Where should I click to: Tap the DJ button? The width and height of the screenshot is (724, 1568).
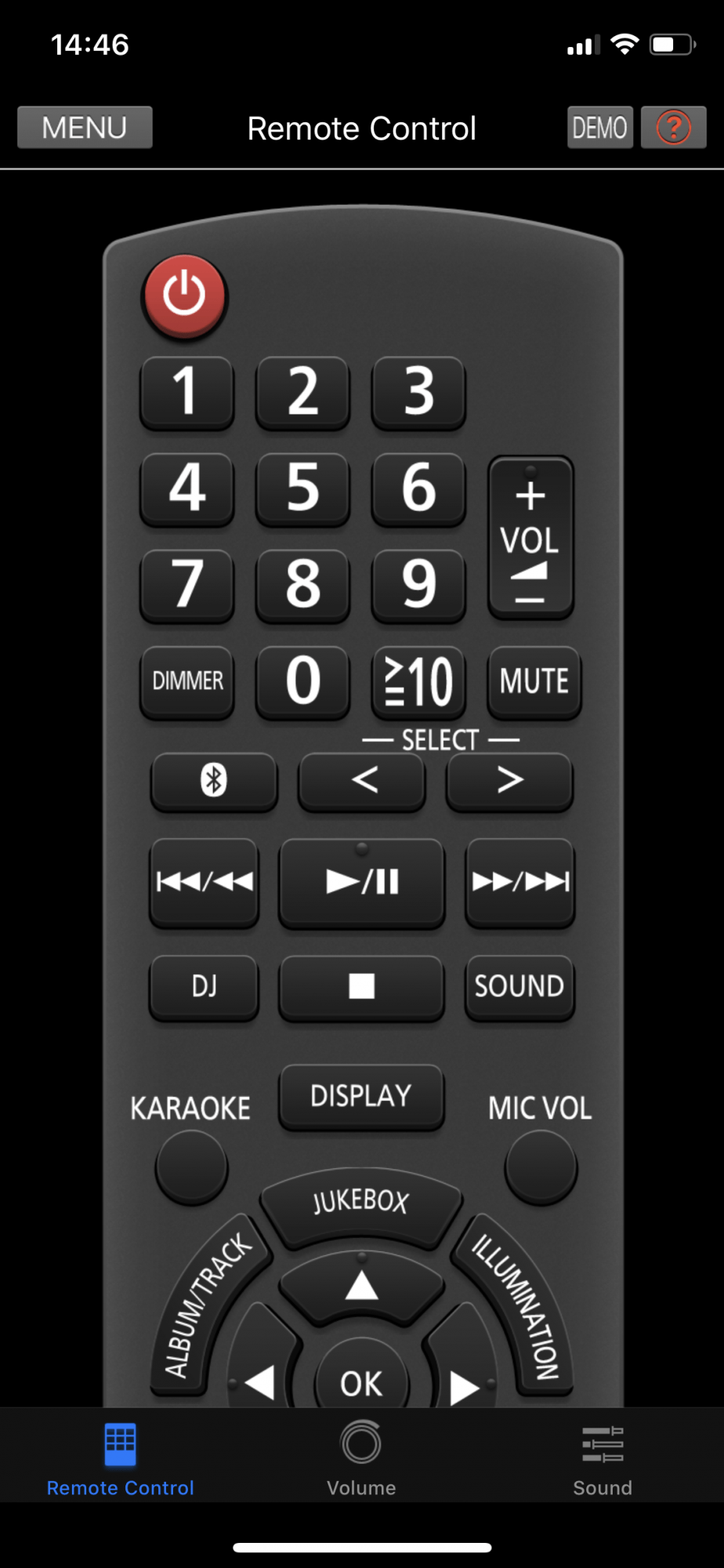click(204, 985)
